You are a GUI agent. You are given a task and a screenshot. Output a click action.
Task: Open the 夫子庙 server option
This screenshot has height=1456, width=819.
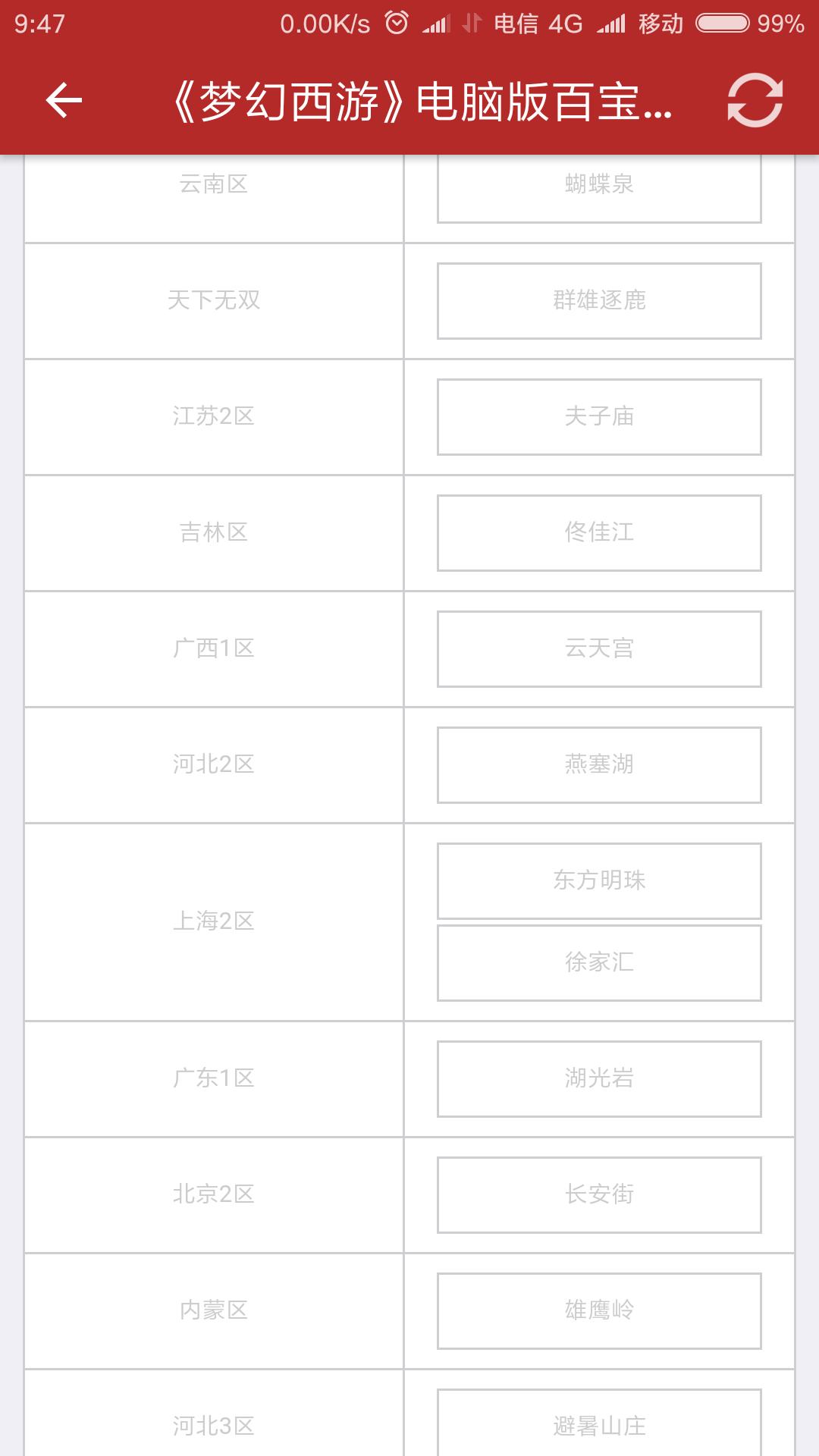click(x=599, y=417)
